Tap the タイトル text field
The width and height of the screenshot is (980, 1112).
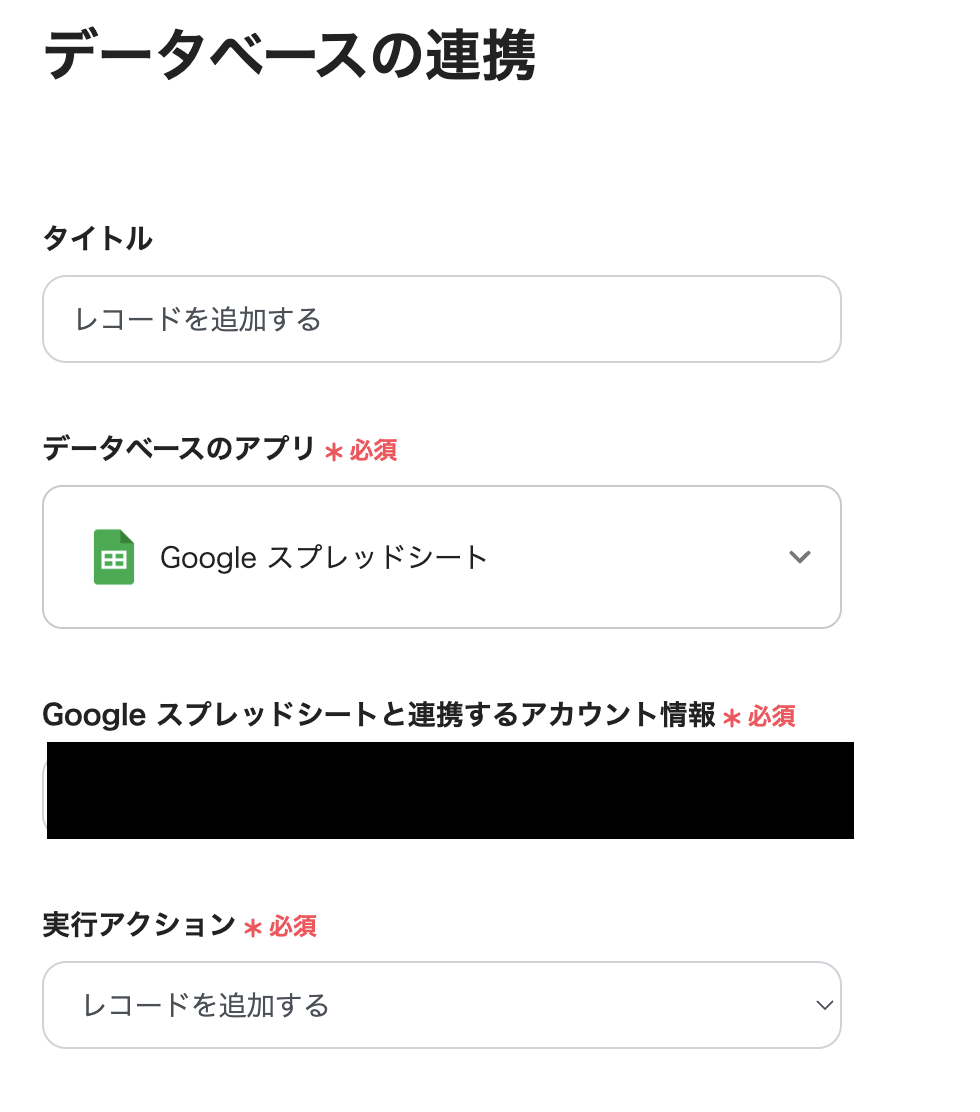(442, 319)
